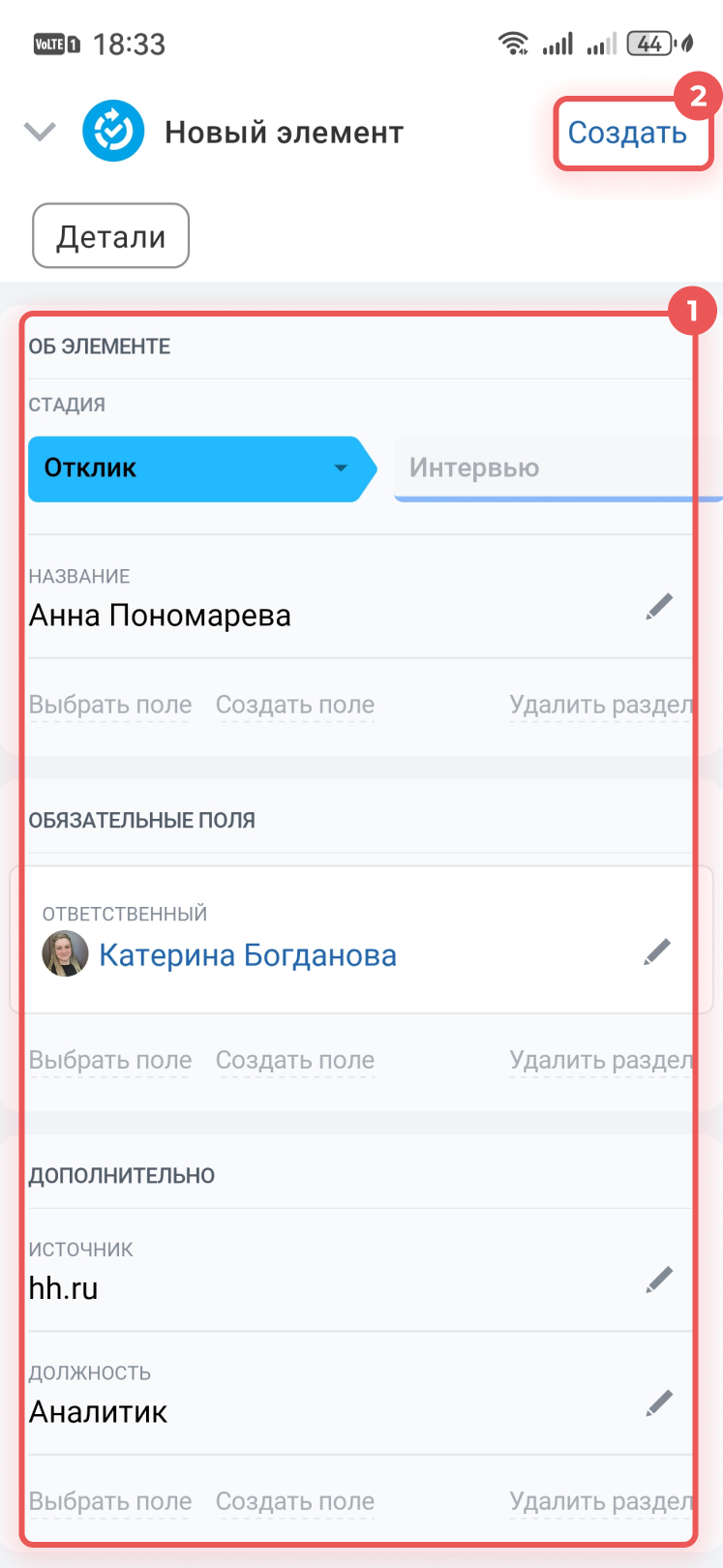Tap Создать поле in Об элементе section
Viewport: 723px width, 1568px height.
point(295,706)
